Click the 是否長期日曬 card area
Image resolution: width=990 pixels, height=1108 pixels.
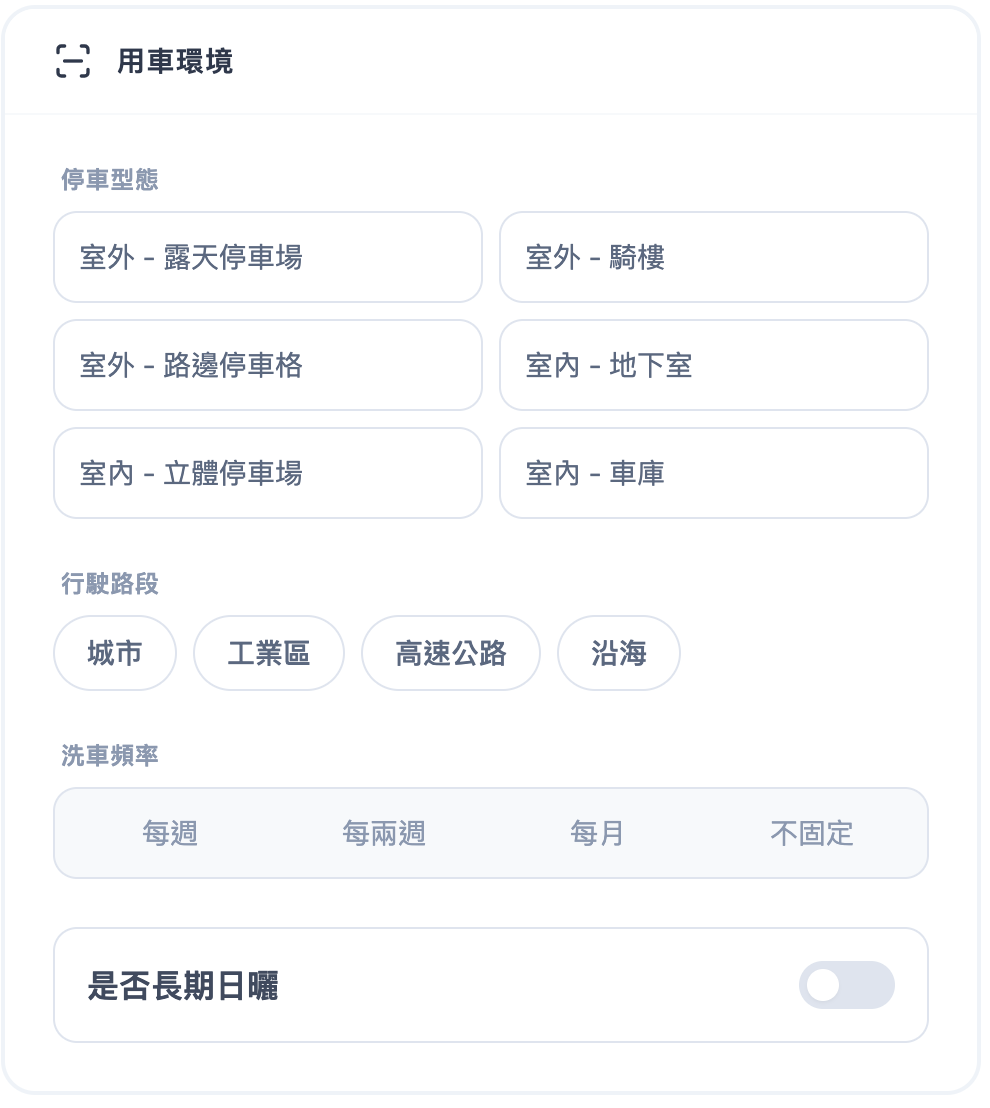pos(400,985)
